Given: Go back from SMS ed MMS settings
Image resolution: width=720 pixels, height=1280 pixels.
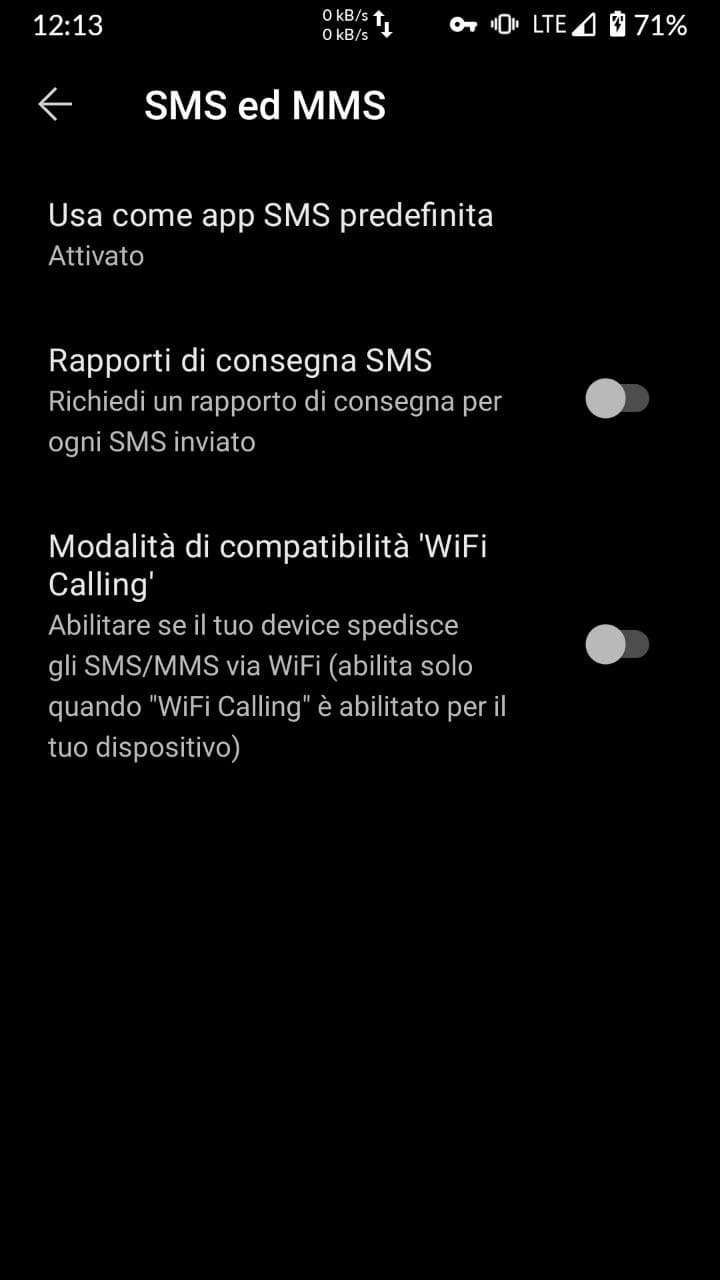Looking at the screenshot, I should [55, 105].
